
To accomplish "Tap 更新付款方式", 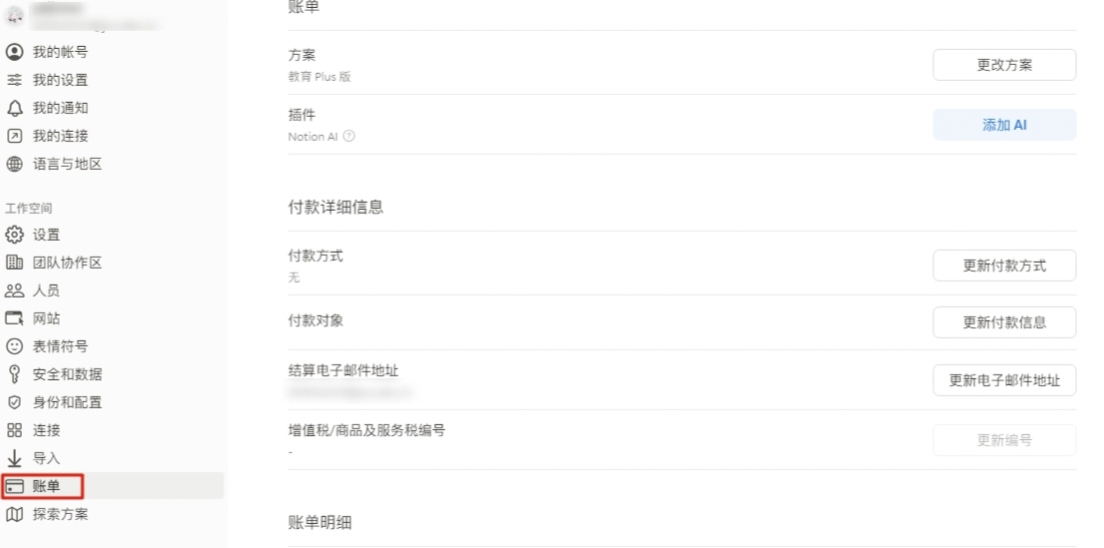I will tap(1004, 266).
